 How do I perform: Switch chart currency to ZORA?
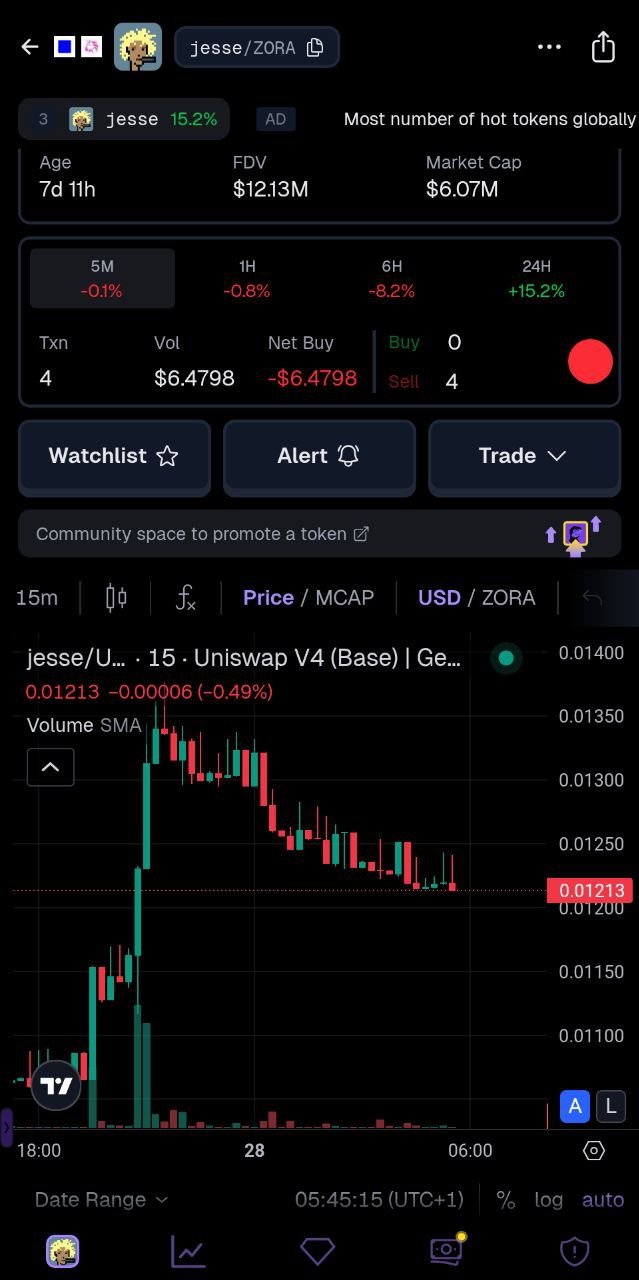click(x=508, y=598)
